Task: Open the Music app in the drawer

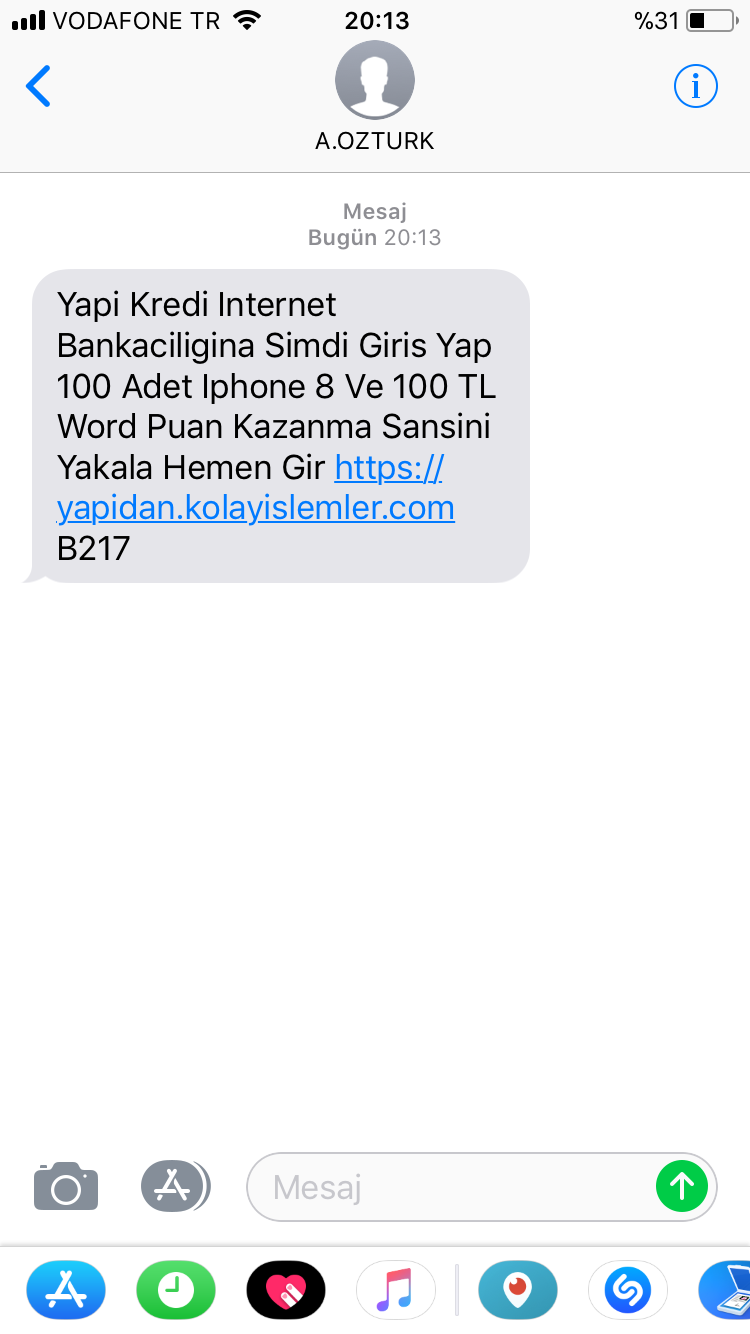Action: [x=396, y=1289]
